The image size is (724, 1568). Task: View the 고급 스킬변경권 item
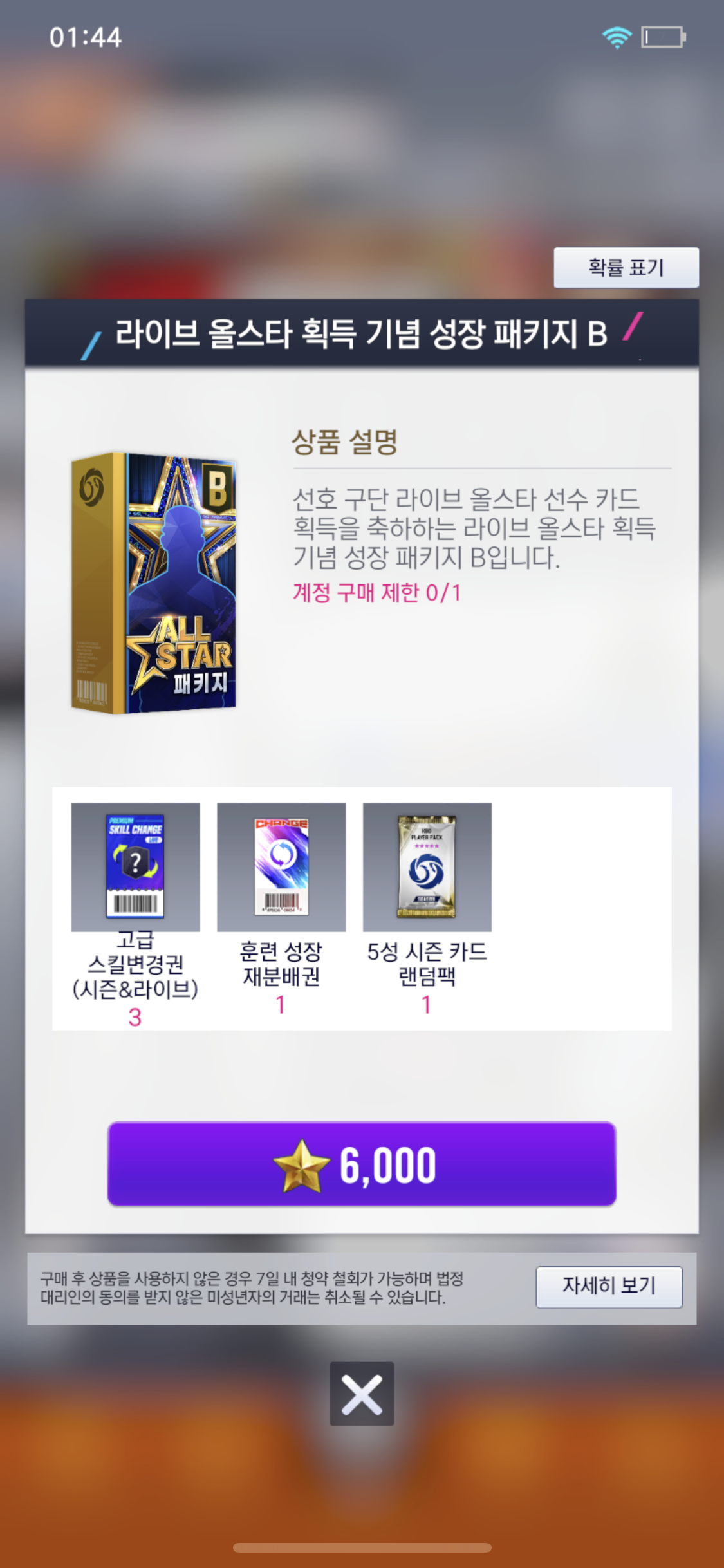(x=135, y=867)
